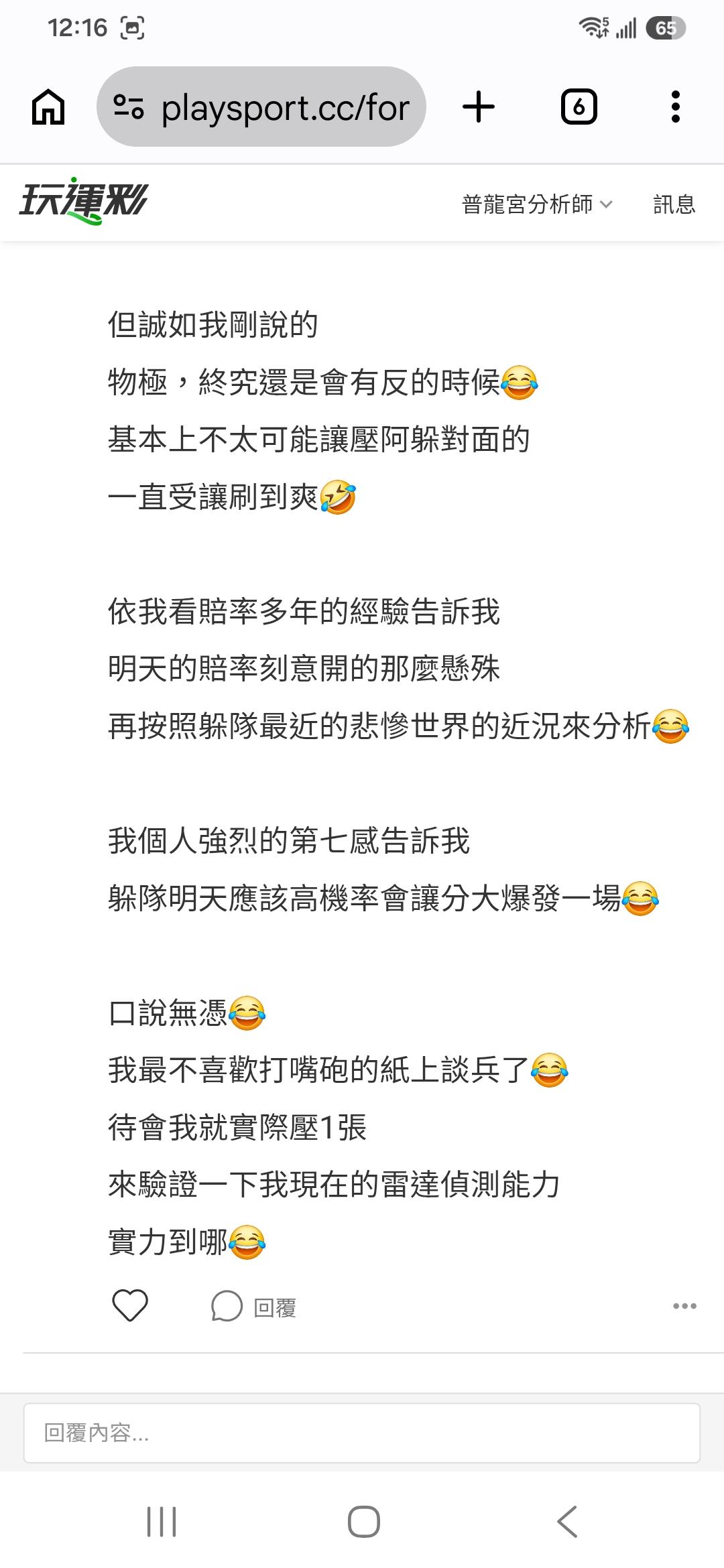Go back using the system back button
Screen dimensions: 724x1568
[x=567, y=1521]
